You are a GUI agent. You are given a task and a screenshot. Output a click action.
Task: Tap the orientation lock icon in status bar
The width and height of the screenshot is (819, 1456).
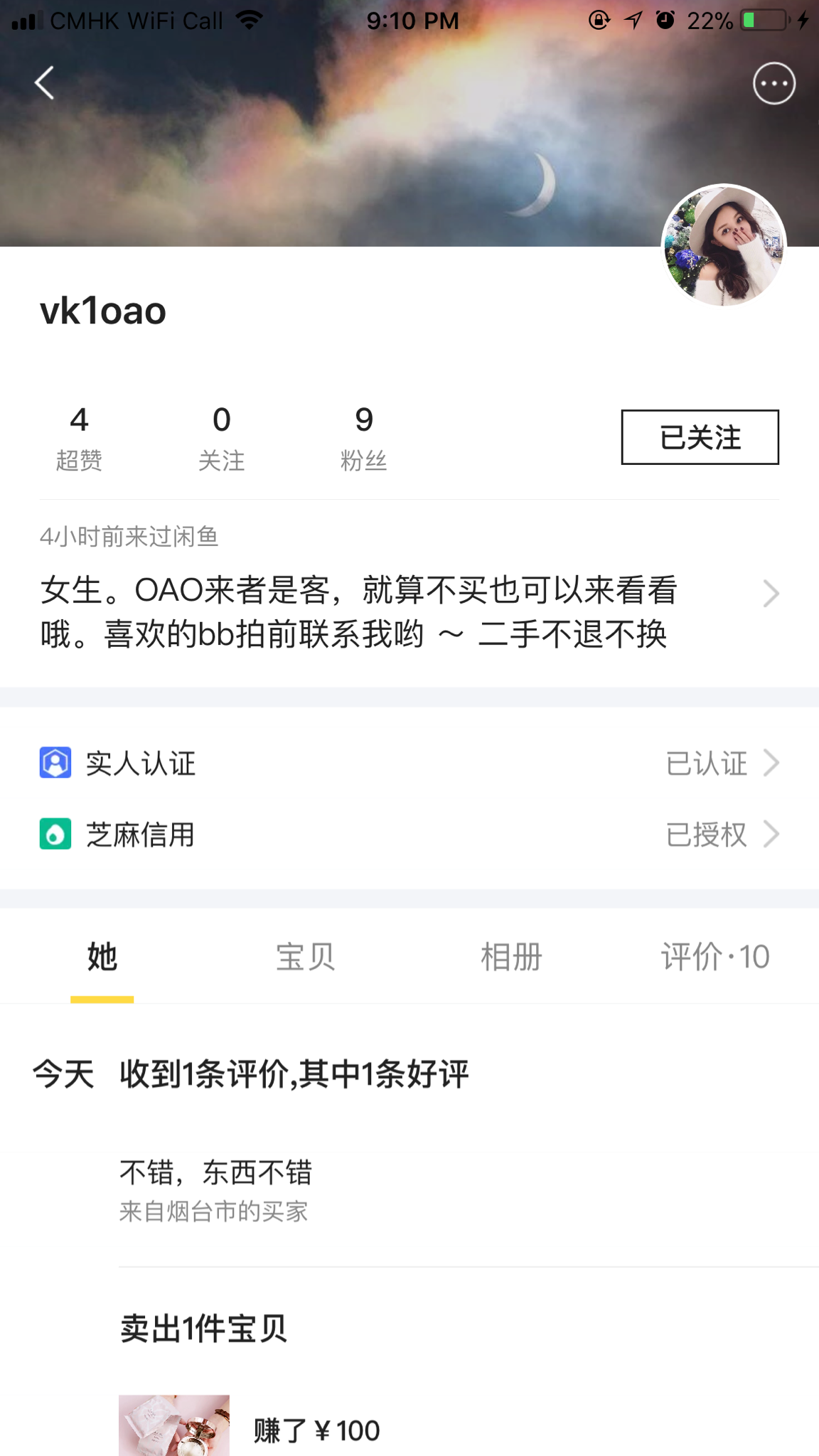click(598, 21)
